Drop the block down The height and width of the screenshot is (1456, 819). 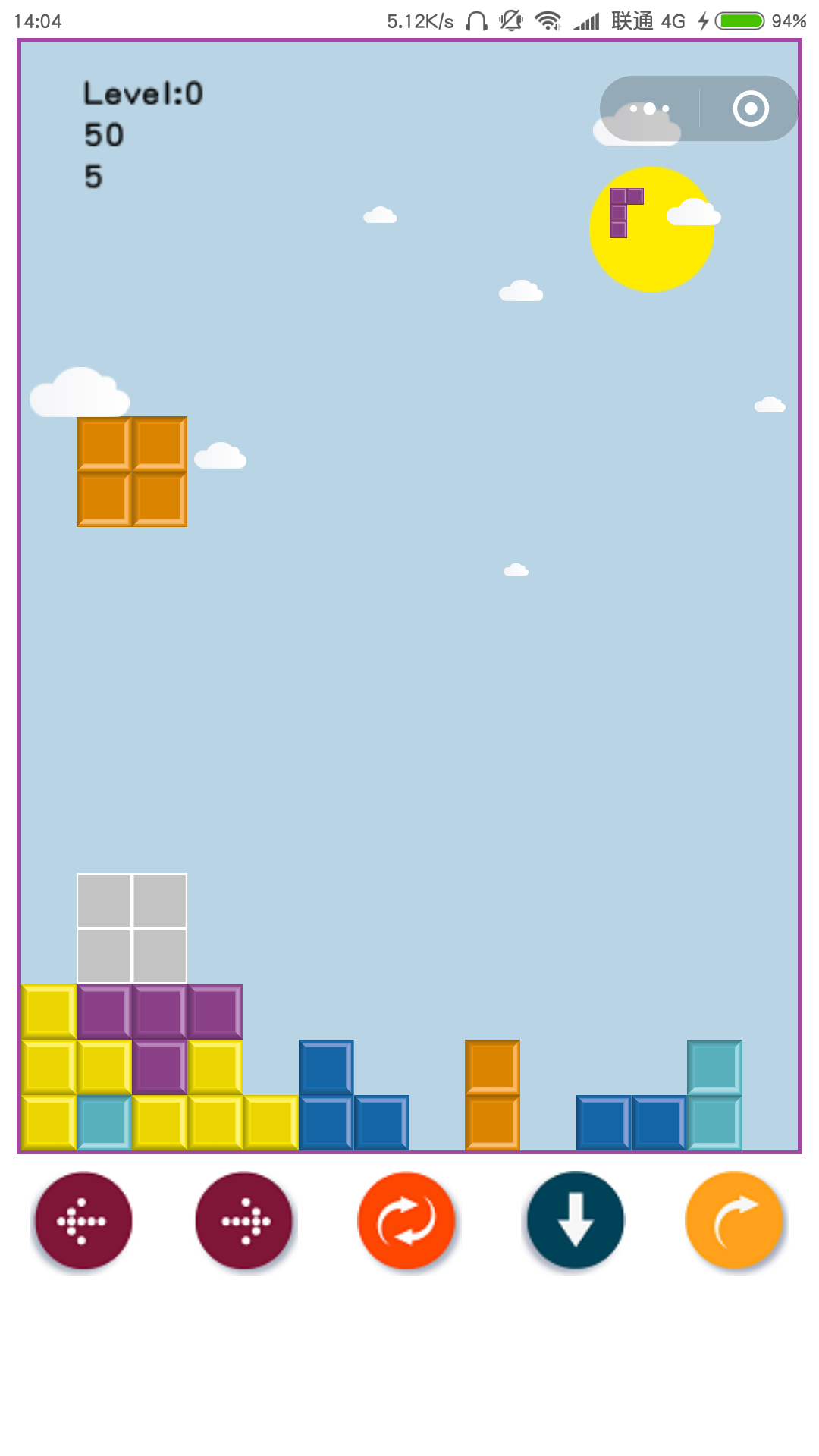(x=576, y=1220)
